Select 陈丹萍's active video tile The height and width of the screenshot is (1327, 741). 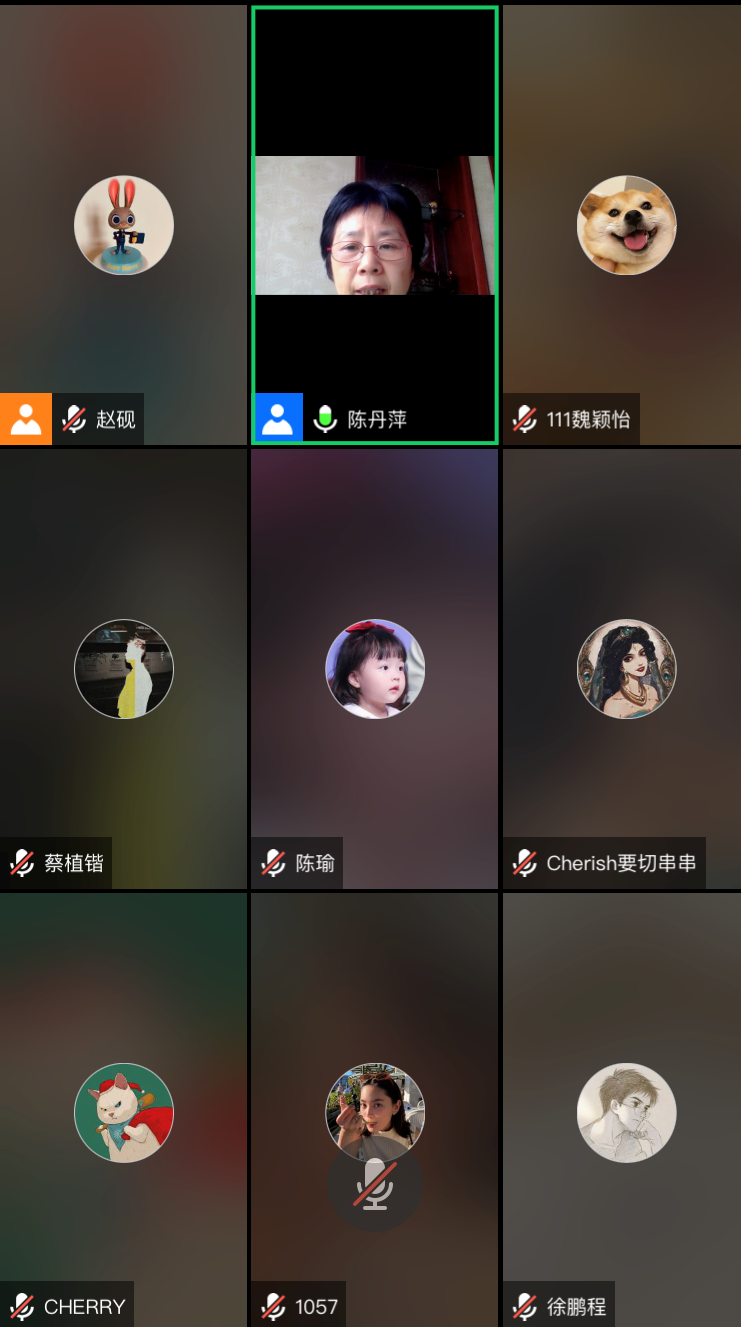374,225
